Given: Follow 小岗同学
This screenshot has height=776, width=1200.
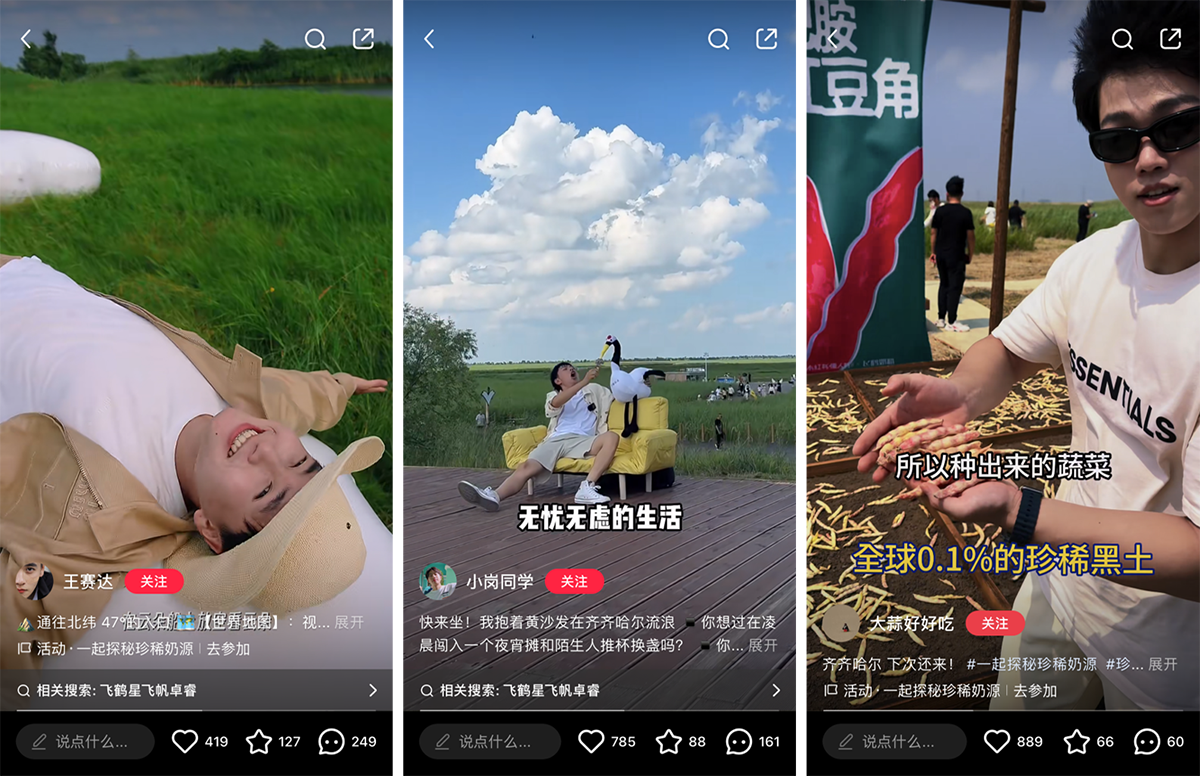Looking at the screenshot, I should (574, 581).
